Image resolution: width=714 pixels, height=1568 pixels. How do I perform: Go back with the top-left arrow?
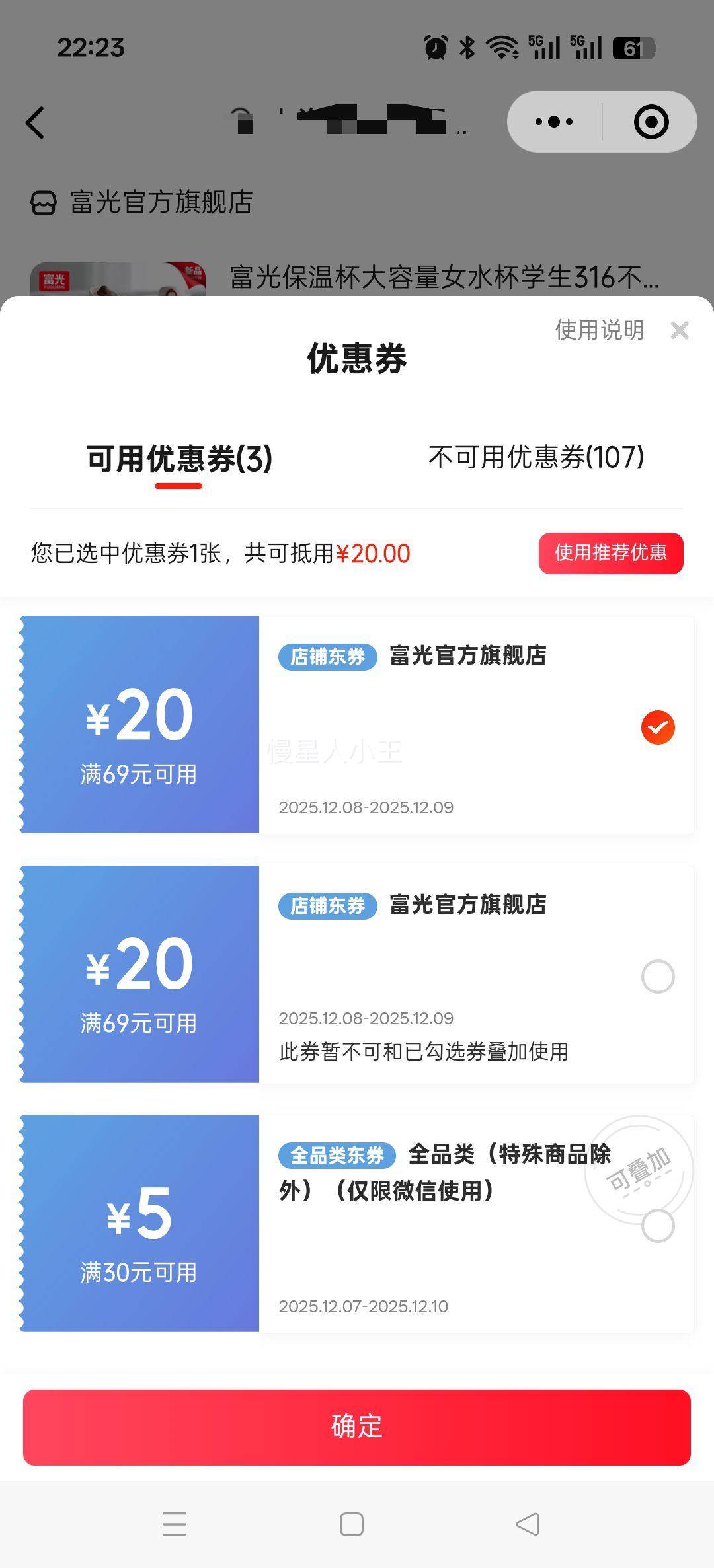(x=35, y=123)
